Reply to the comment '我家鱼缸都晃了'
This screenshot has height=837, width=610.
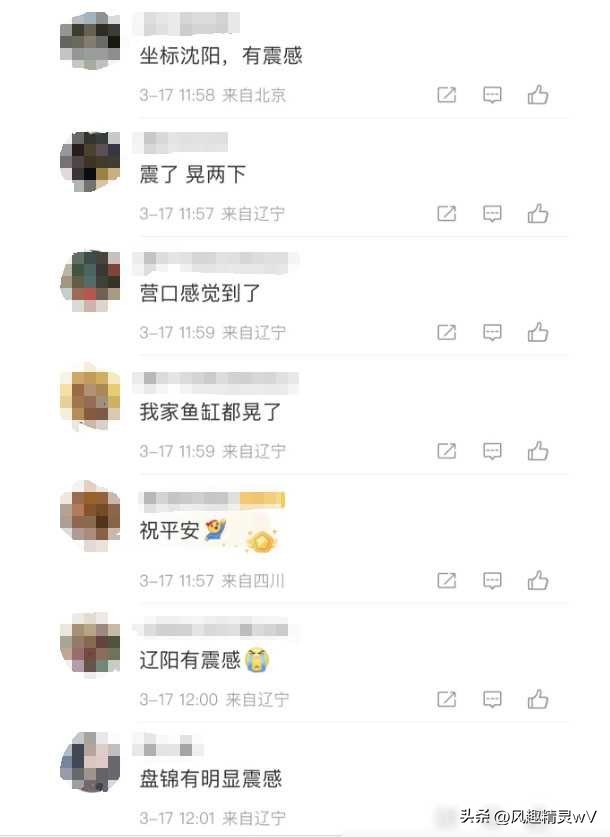pos(492,451)
